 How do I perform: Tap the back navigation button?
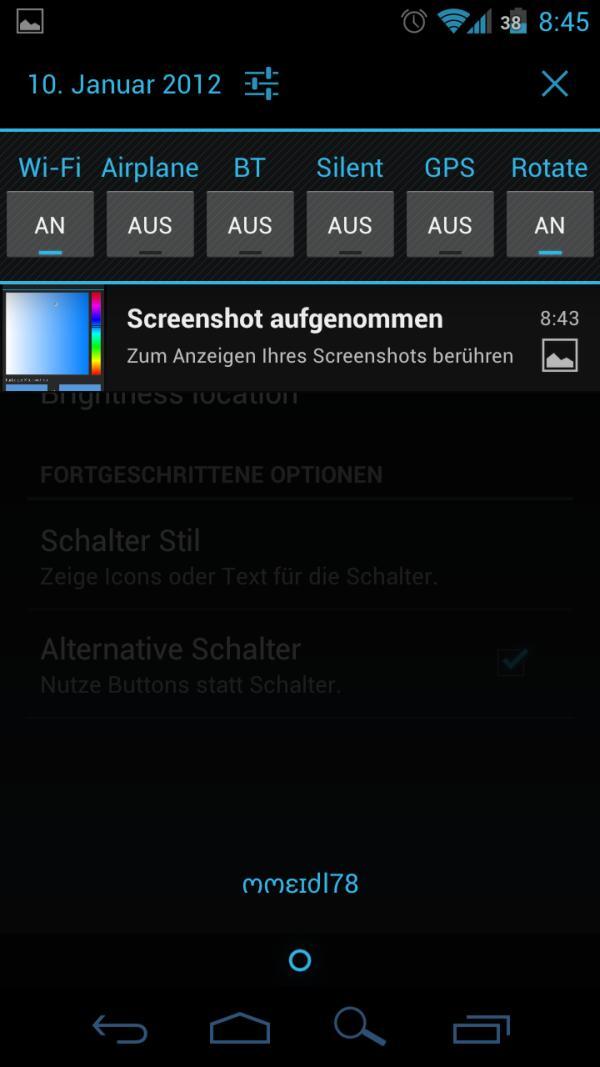coord(120,1028)
